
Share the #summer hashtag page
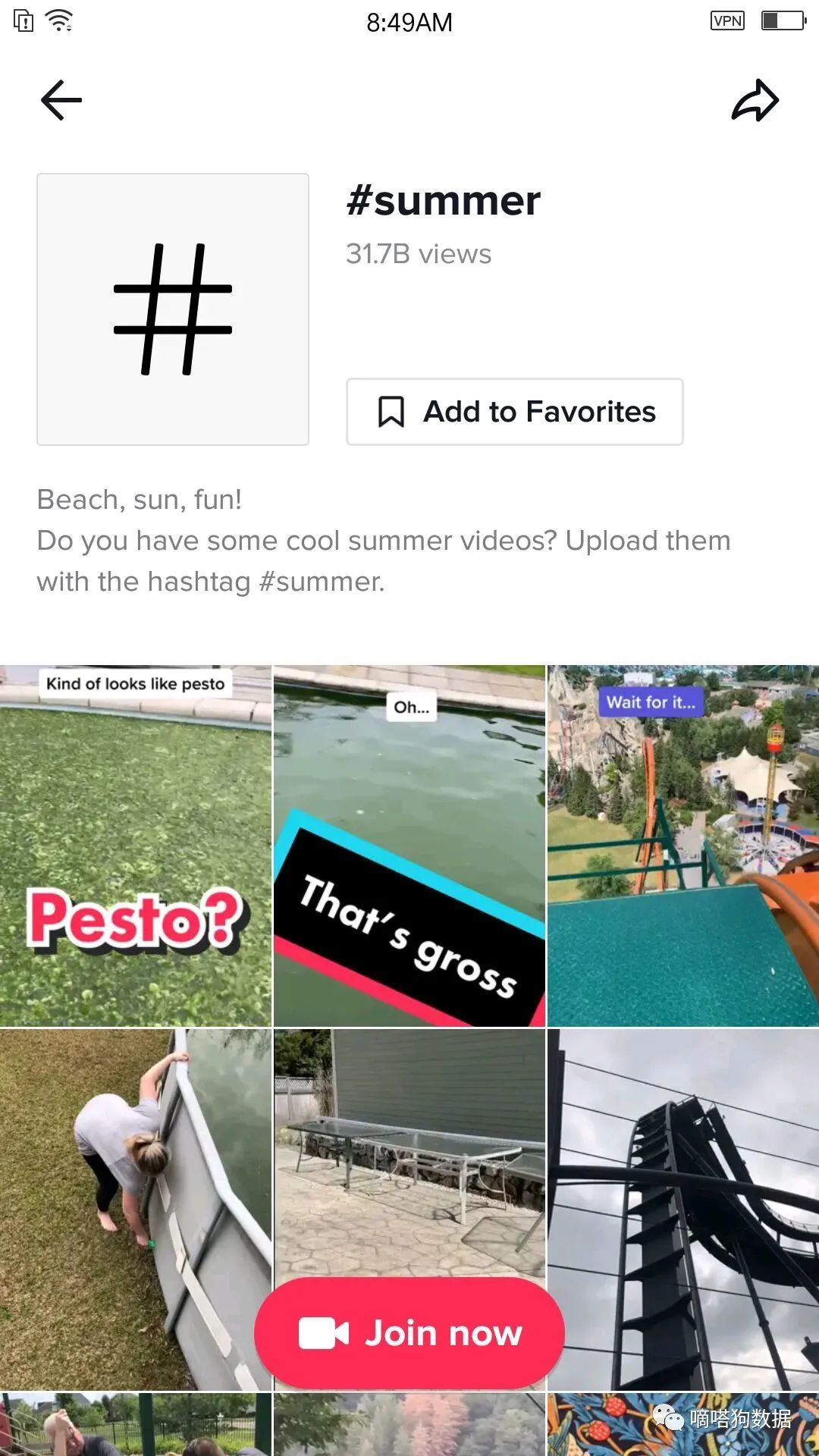(x=755, y=100)
